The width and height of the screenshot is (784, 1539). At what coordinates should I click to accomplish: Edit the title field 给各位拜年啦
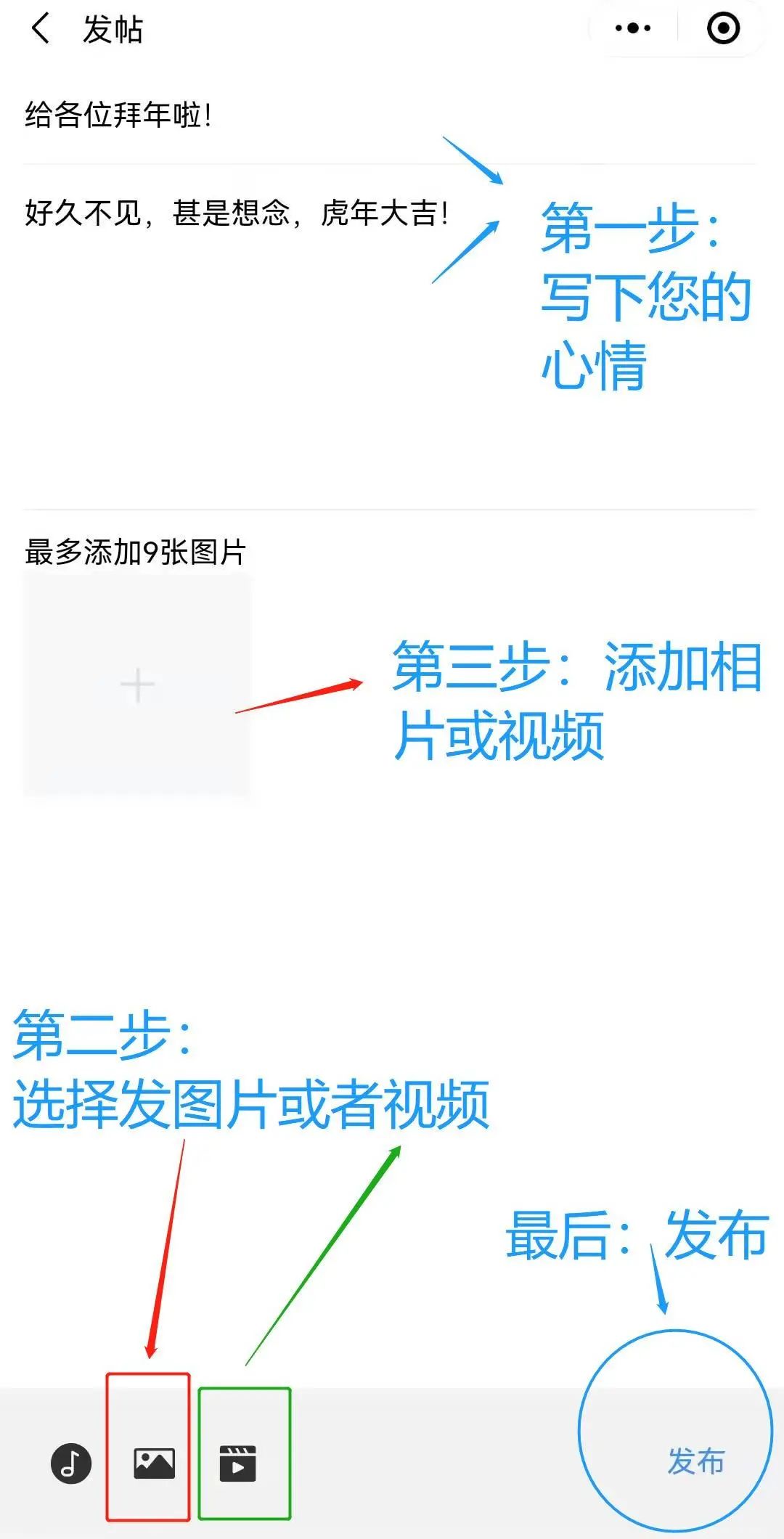point(218,115)
